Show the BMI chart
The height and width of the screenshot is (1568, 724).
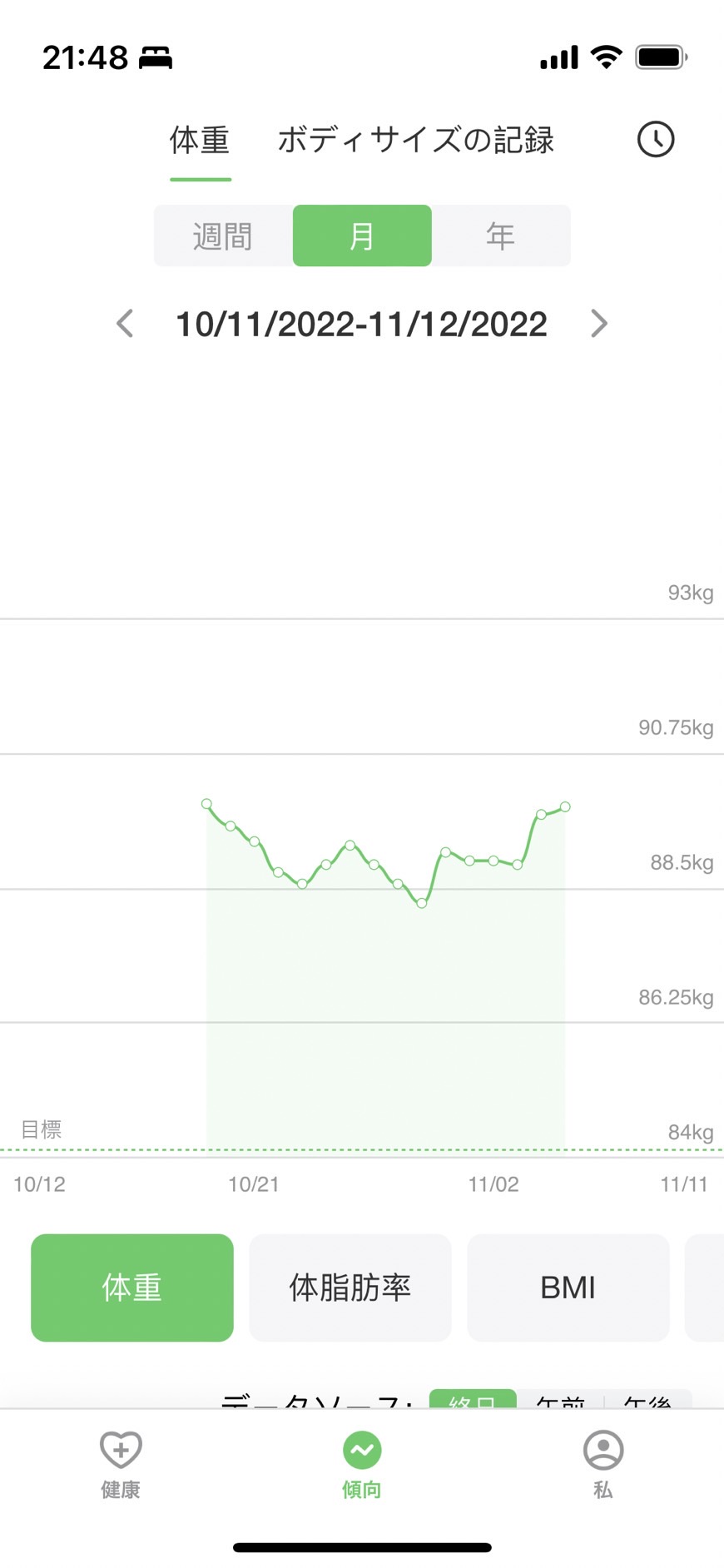point(568,1288)
